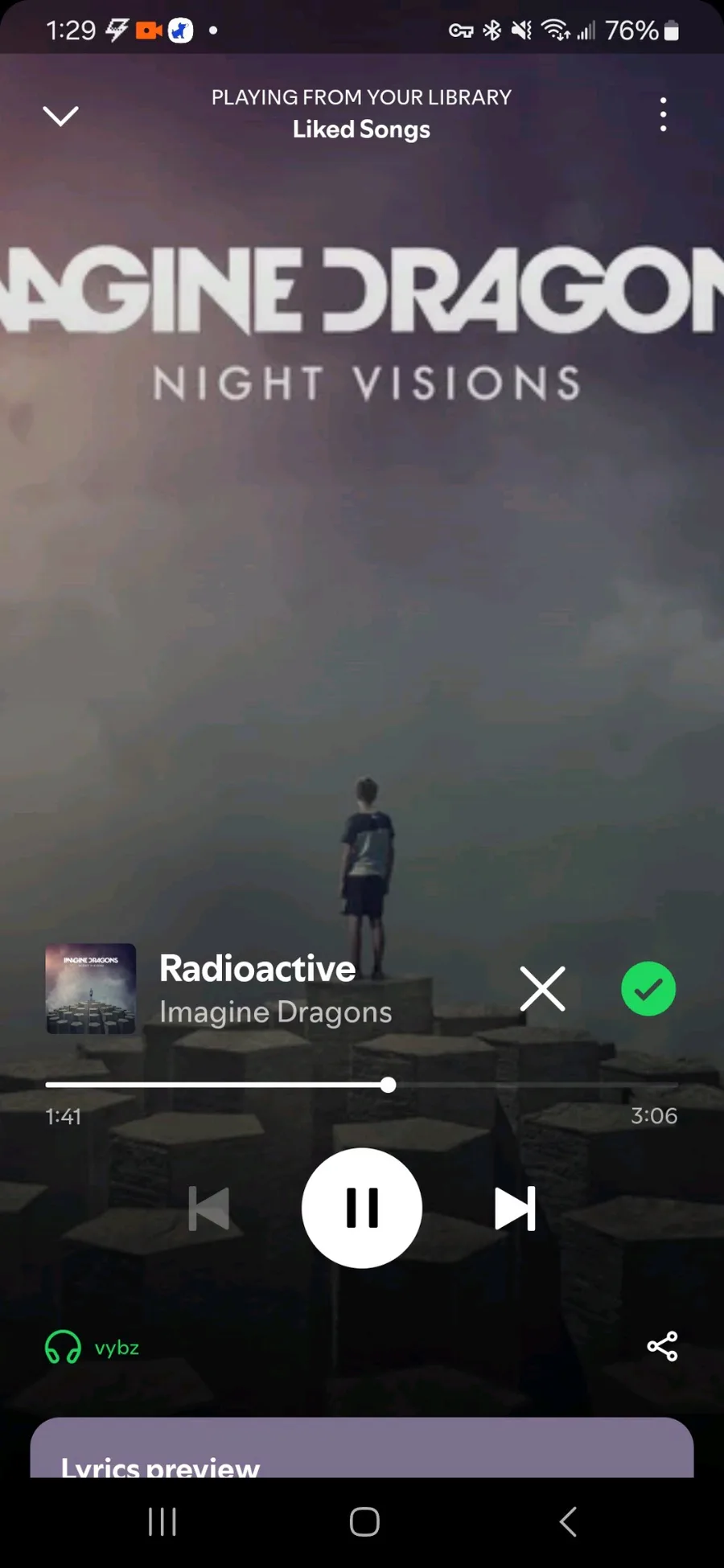Go to the previous track
The width and height of the screenshot is (724, 1568).
point(208,1209)
